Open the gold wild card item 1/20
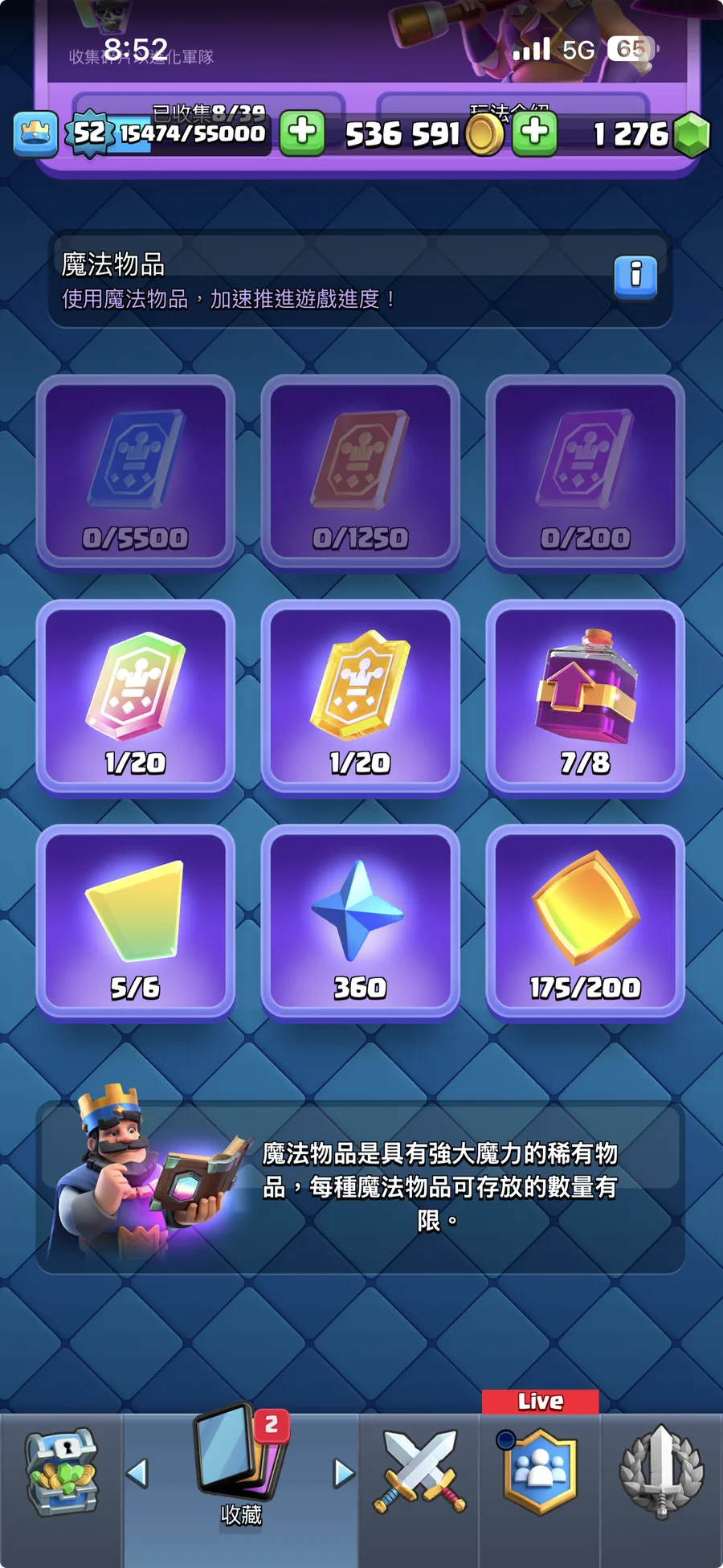This screenshot has height=1568, width=723. (x=360, y=697)
